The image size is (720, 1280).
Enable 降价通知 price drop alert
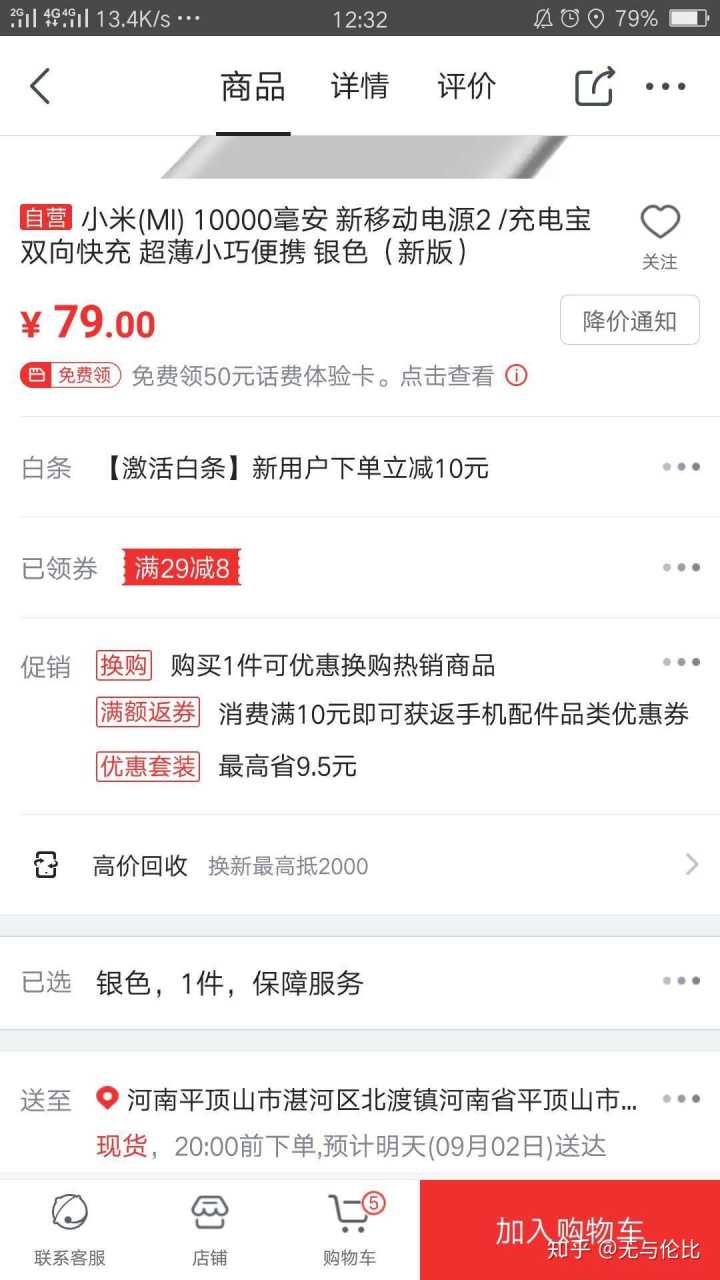pyautogui.click(x=629, y=321)
